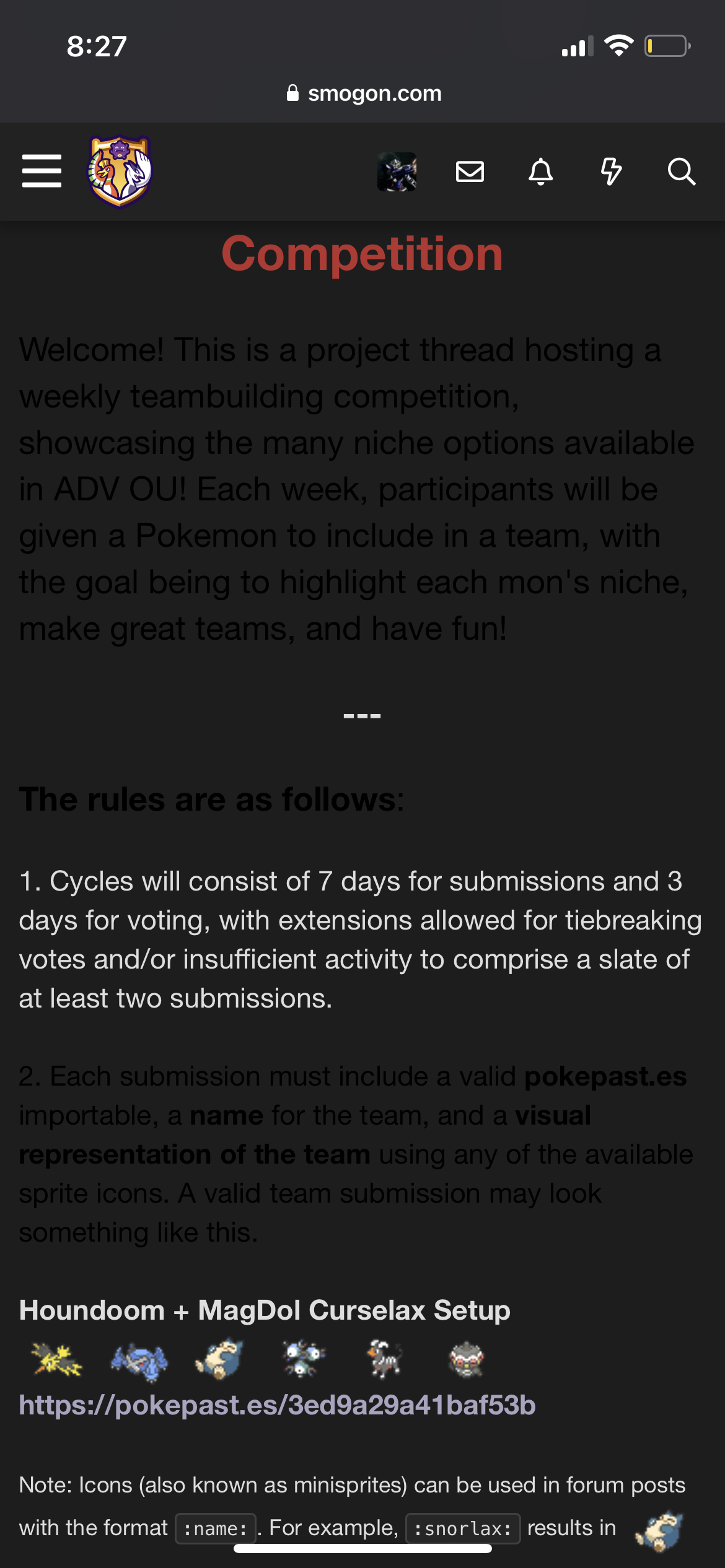Image resolution: width=725 pixels, height=1568 pixels.
Task: Tap the smogon.com address bar
Action: click(x=363, y=94)
